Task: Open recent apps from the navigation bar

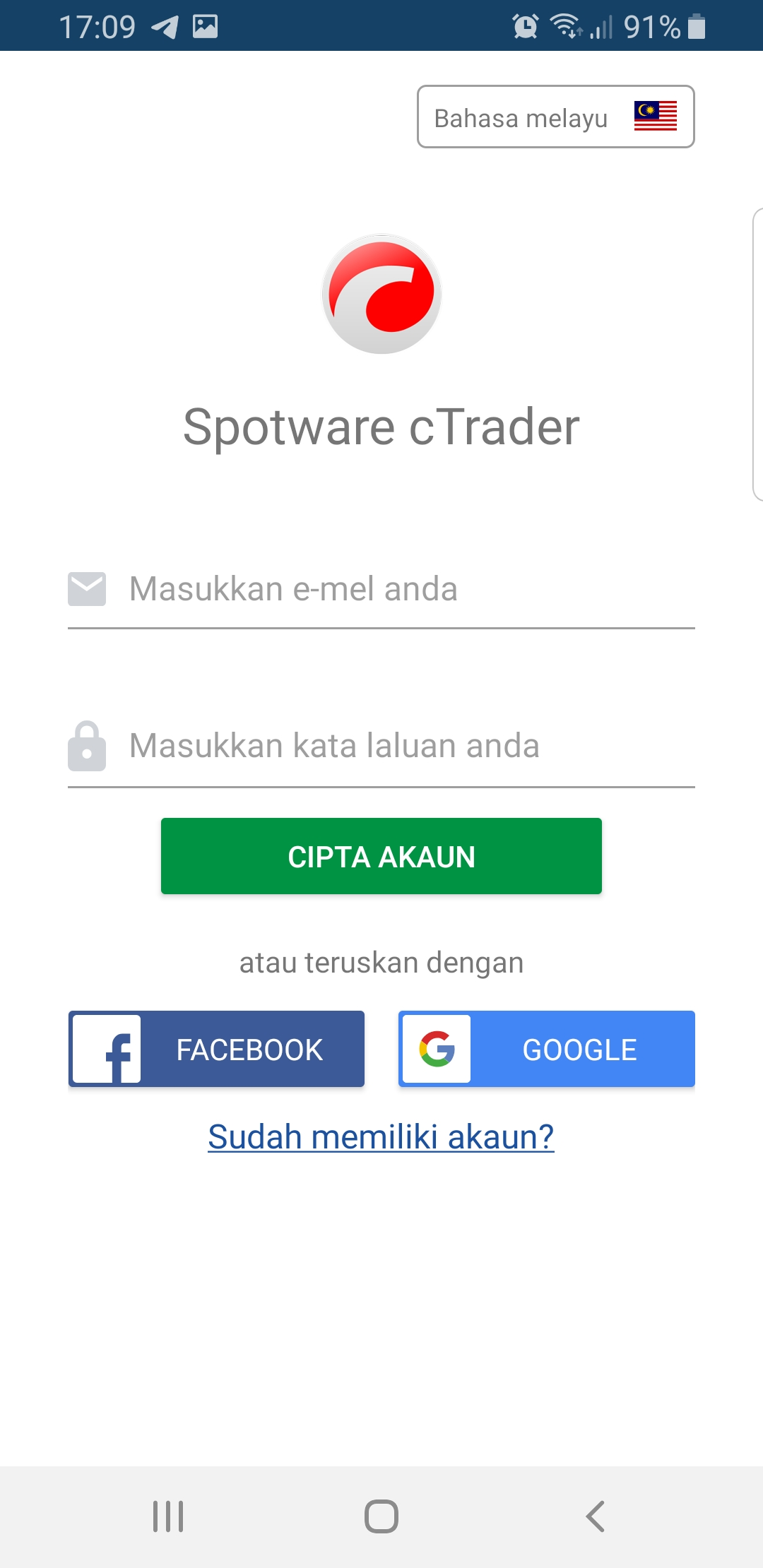Action: [x=168, y=1516]
